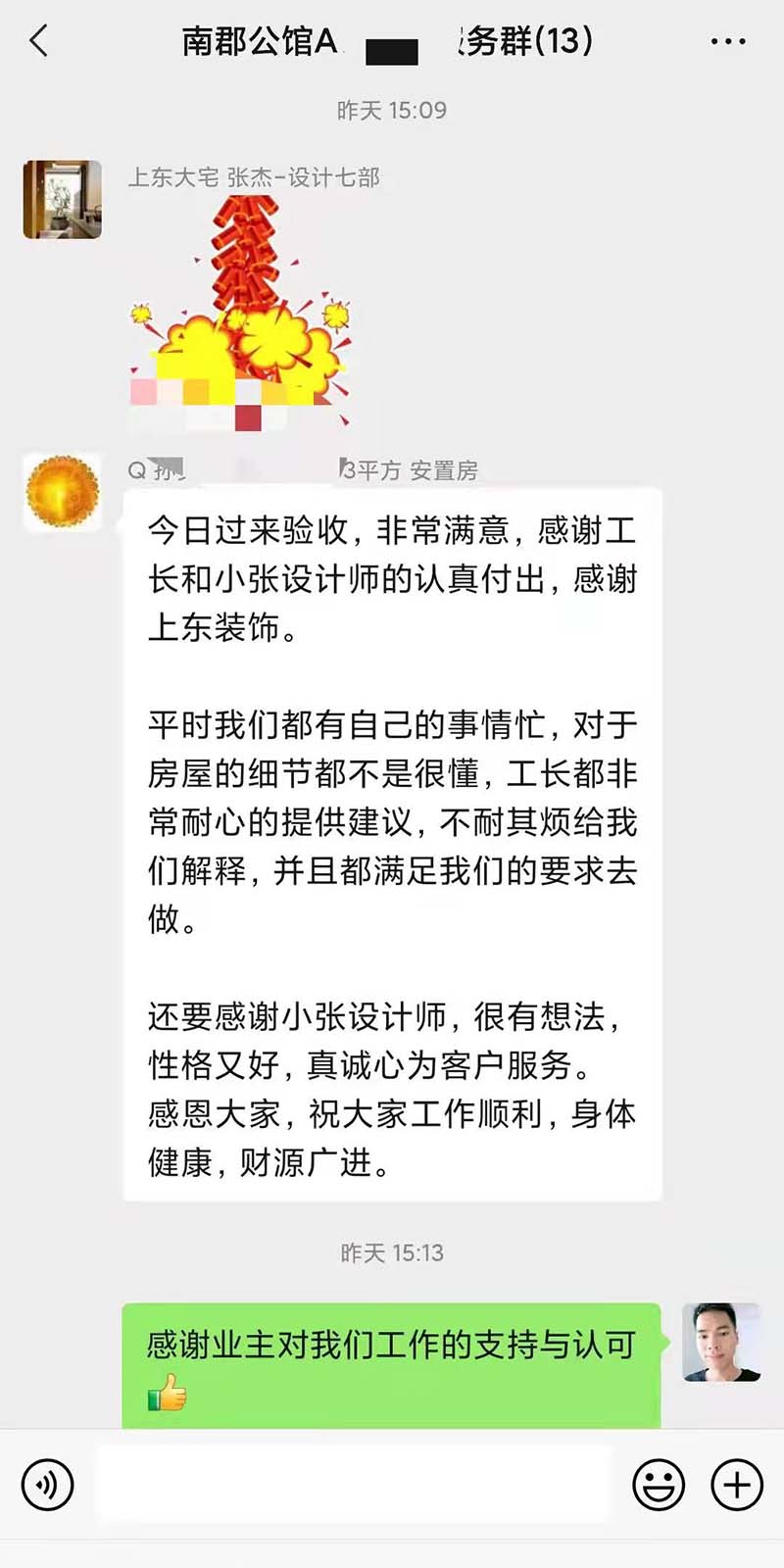784x1568 pixels.
Task: Open the group chat info menu
Action: 727,42
